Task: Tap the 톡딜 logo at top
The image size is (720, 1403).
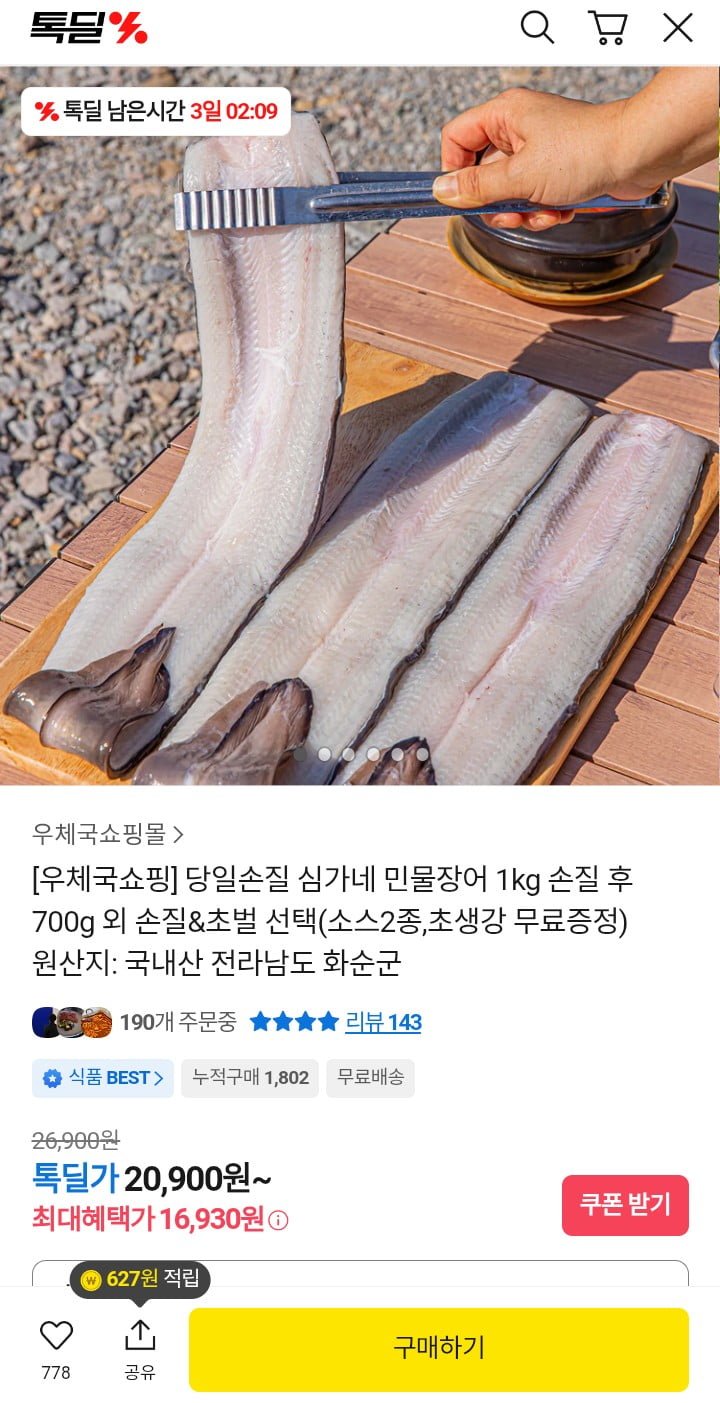Action: pos(88,27)
